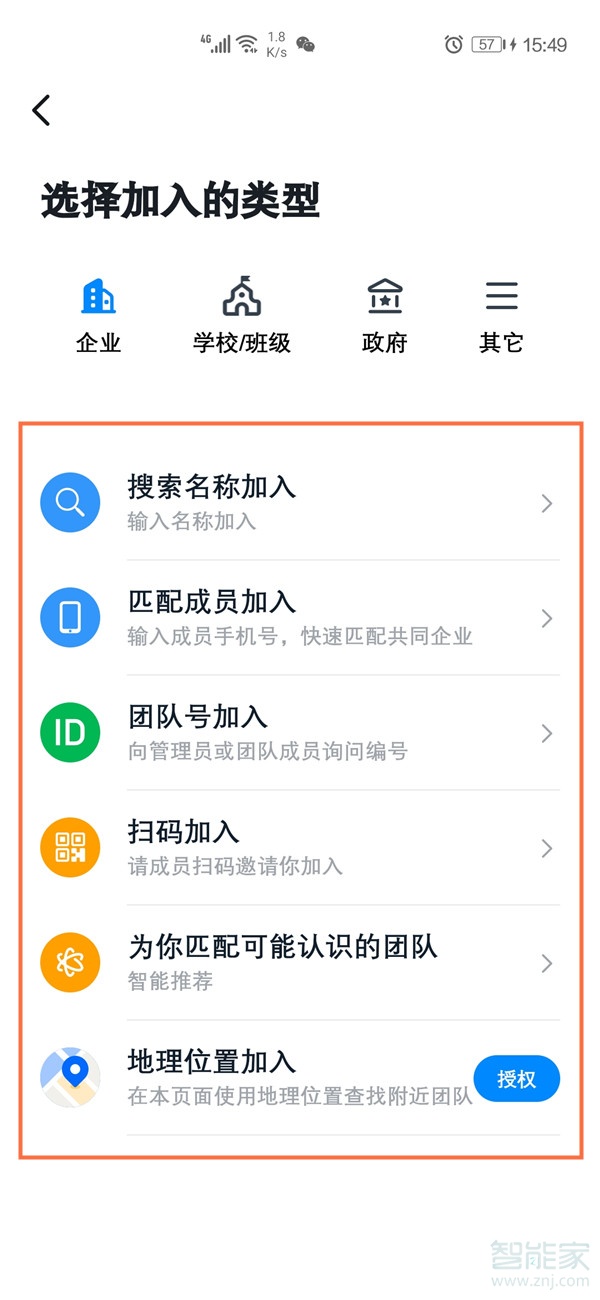This screenshot has width=600, height=1300.
Task: Open 匹配成员加入
Action: pos(300,618)
